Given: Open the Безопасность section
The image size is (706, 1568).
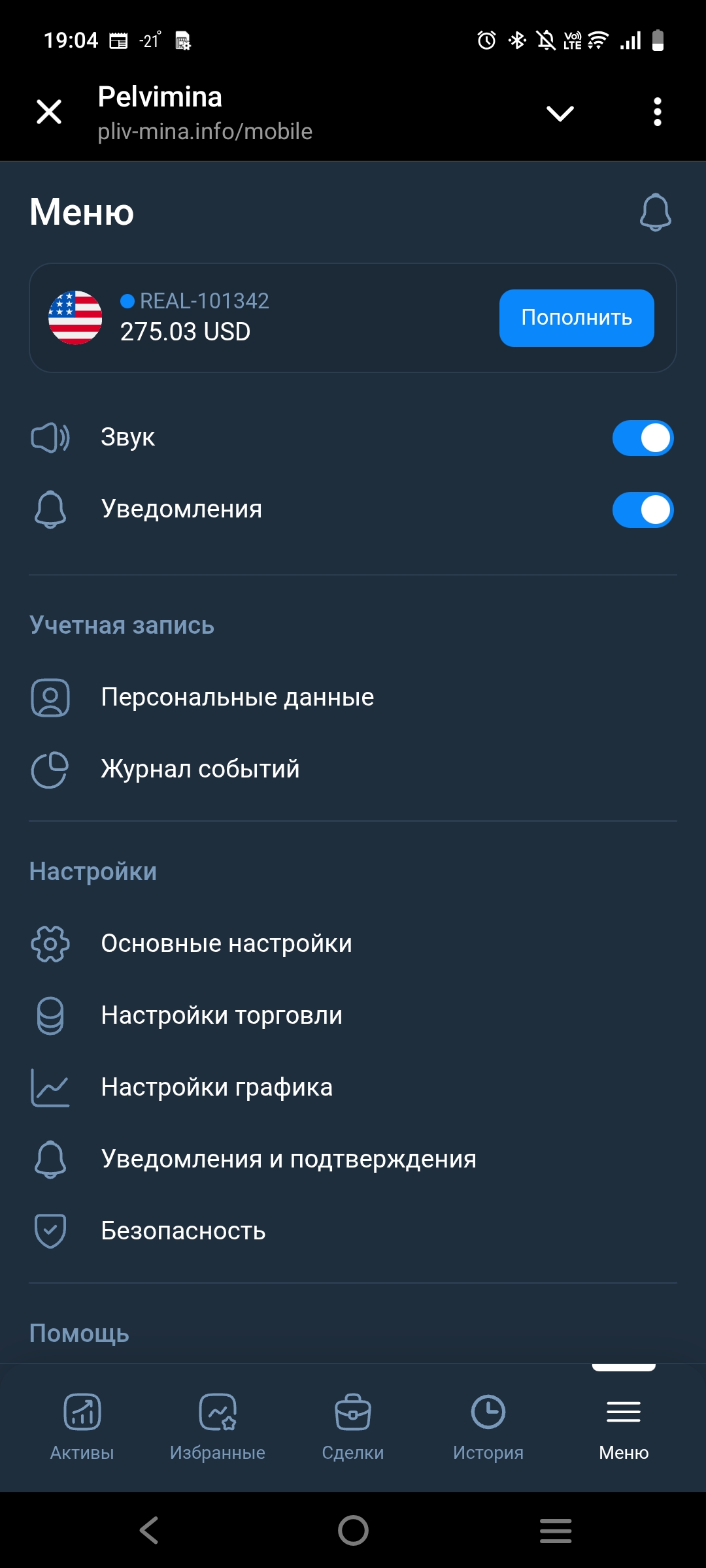Looking at the screenshot, I should [183, 1231].
